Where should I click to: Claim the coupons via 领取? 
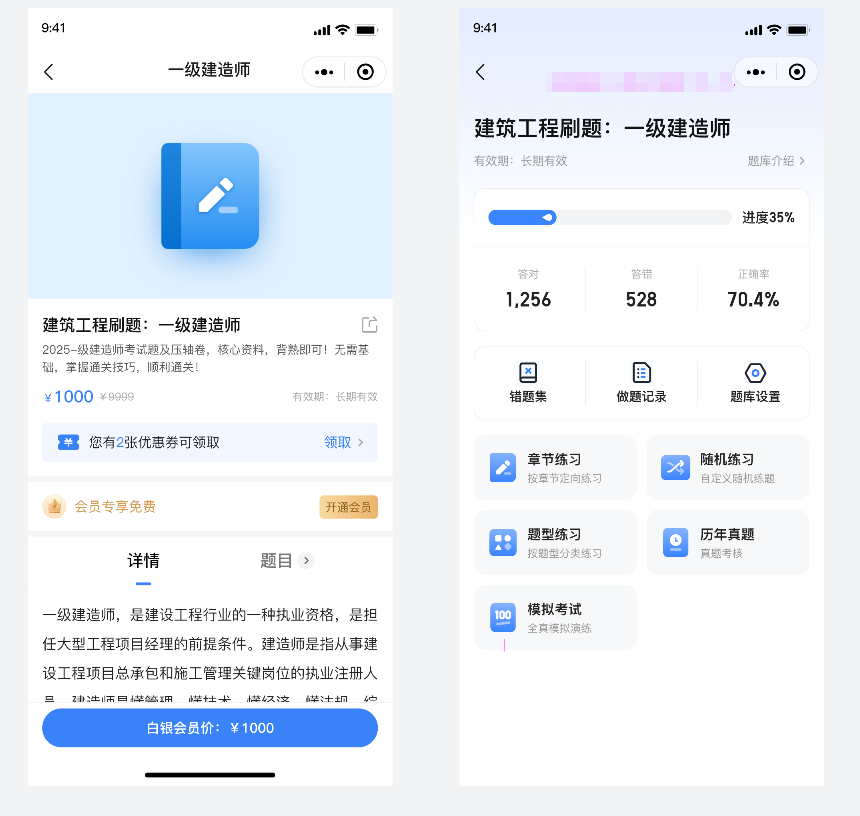click(343, 442)
